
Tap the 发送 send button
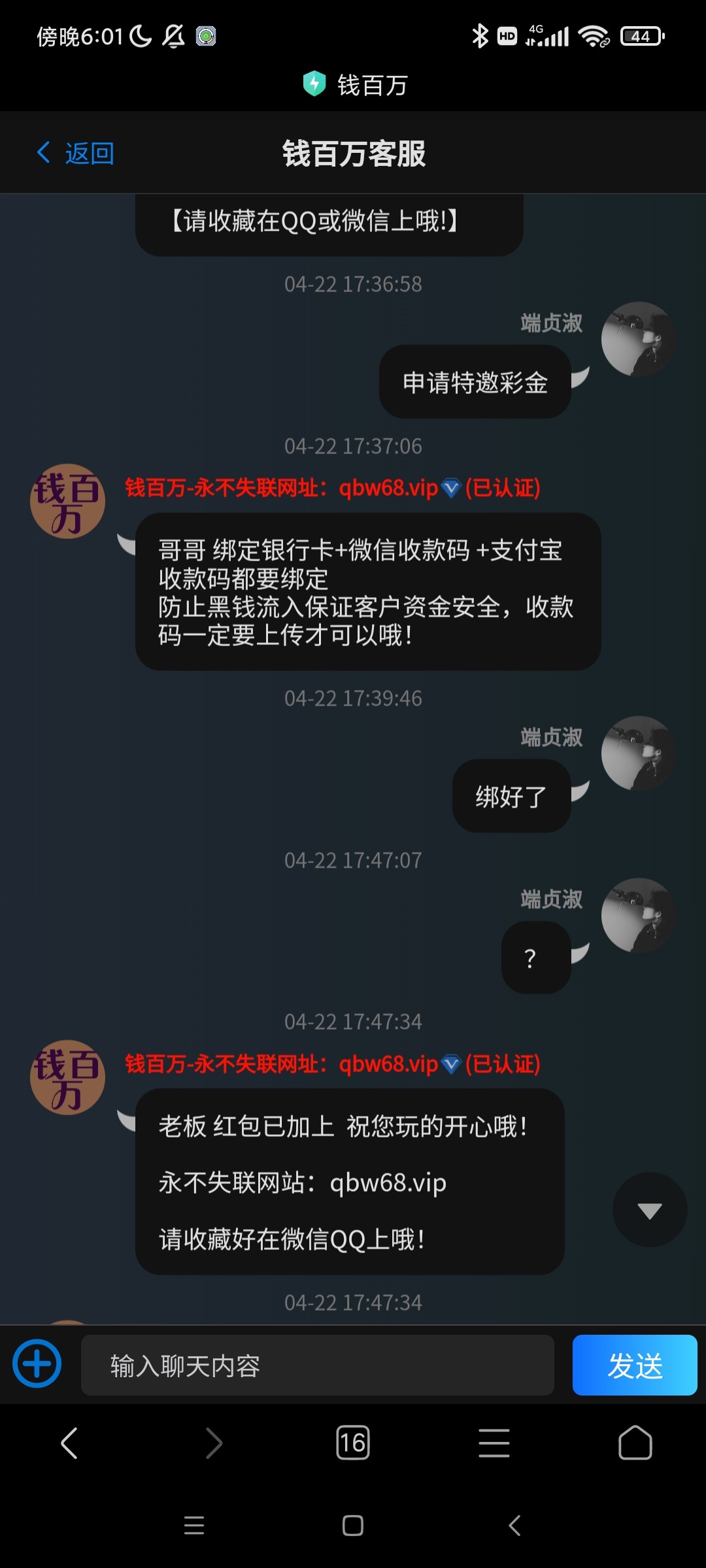click(x=634, y=1365)
